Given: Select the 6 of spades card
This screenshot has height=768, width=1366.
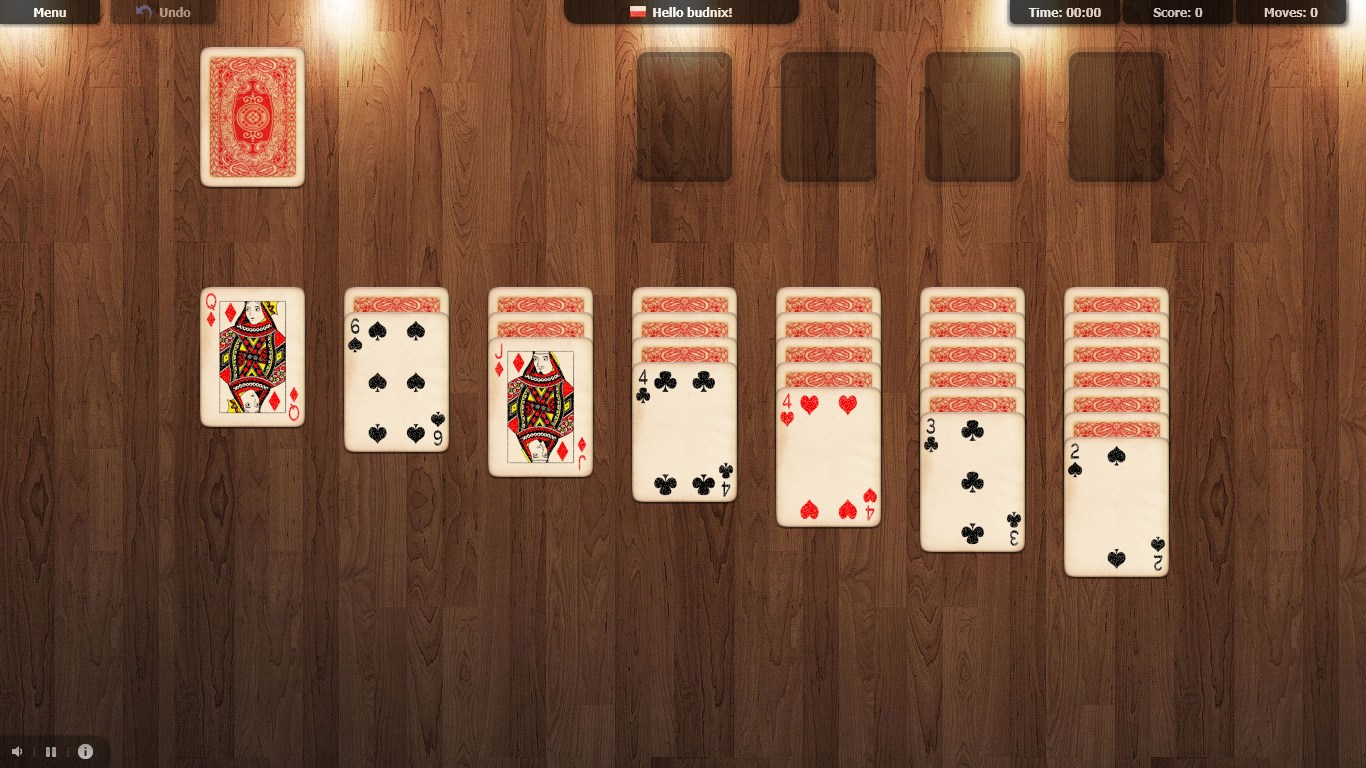Looking at the screenshot, I should (x=396, y=385).
